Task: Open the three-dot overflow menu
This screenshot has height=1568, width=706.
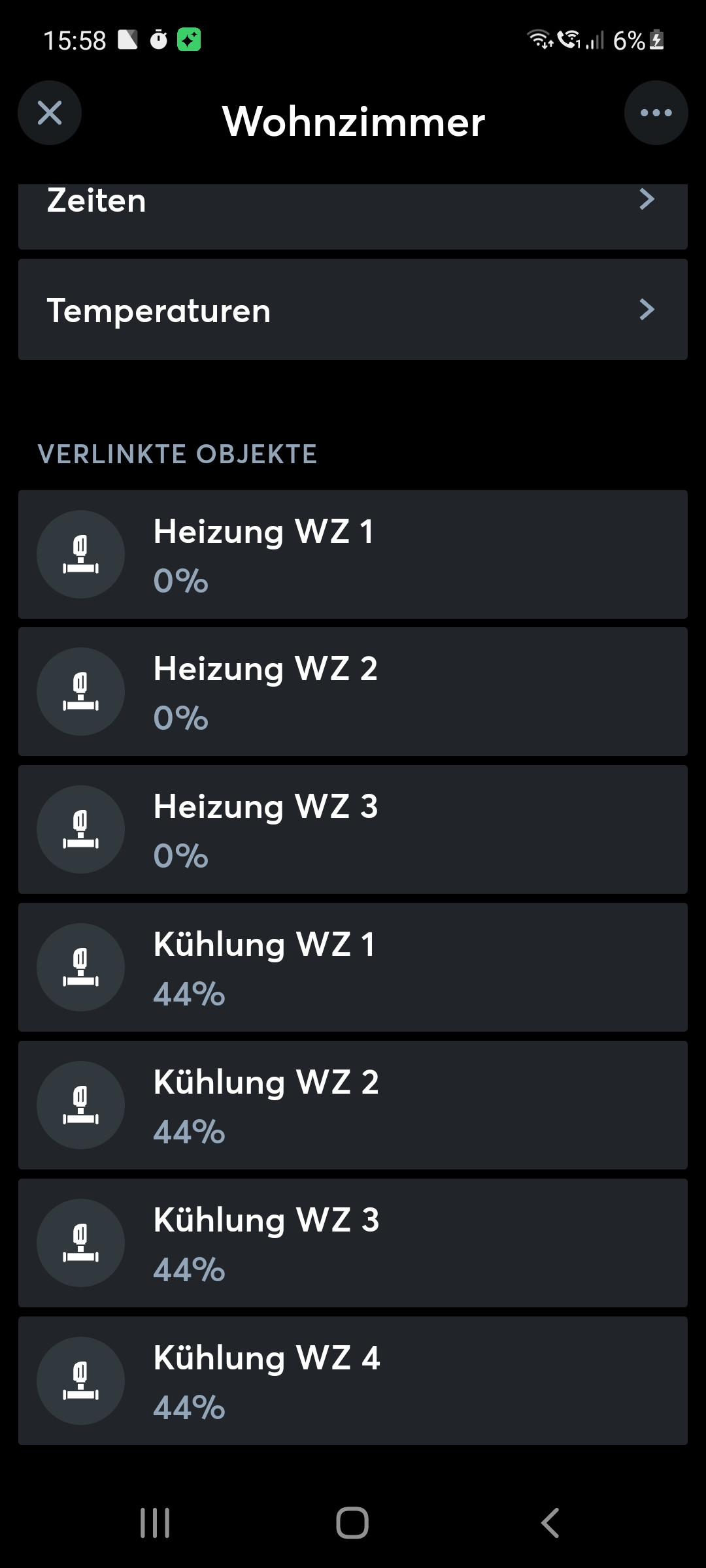Action: click(x=656, y=113)
